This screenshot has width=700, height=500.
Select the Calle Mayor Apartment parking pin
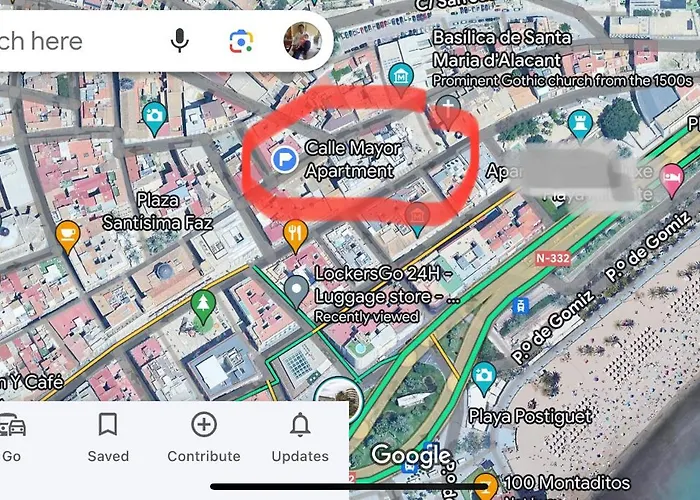tap(286, 158)
